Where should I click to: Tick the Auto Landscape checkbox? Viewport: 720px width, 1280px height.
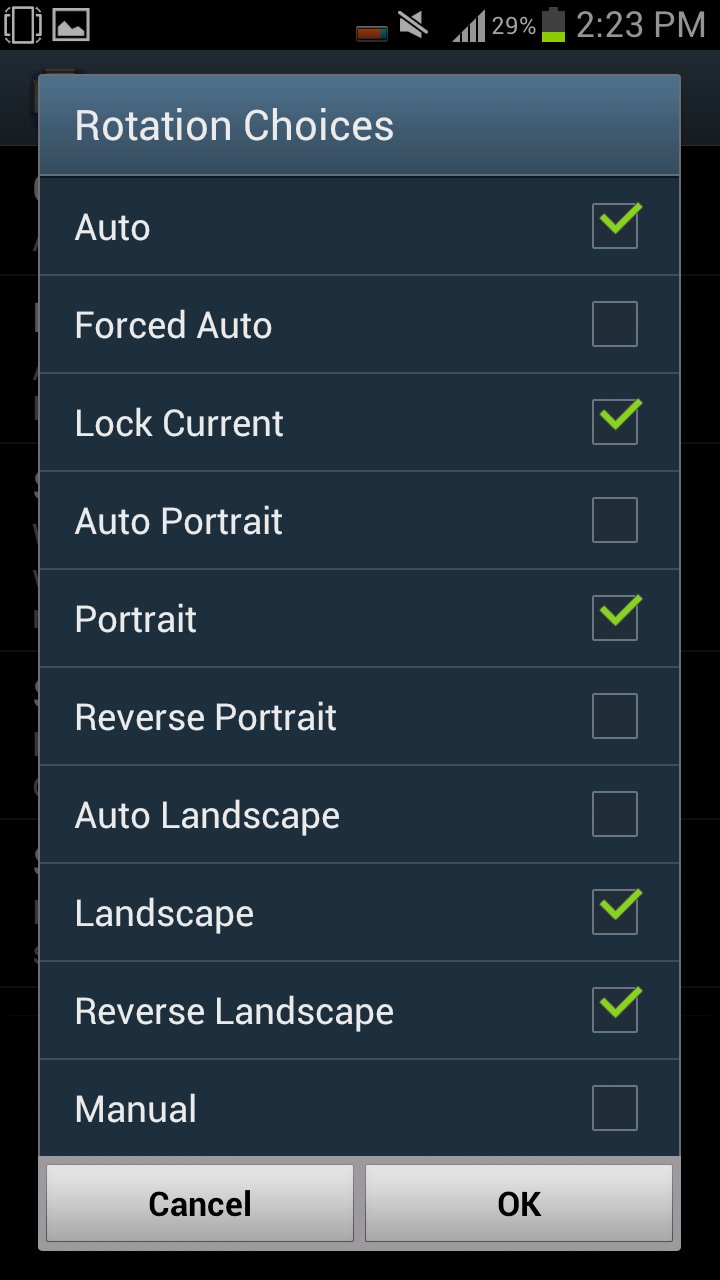[x=614, y=815]
